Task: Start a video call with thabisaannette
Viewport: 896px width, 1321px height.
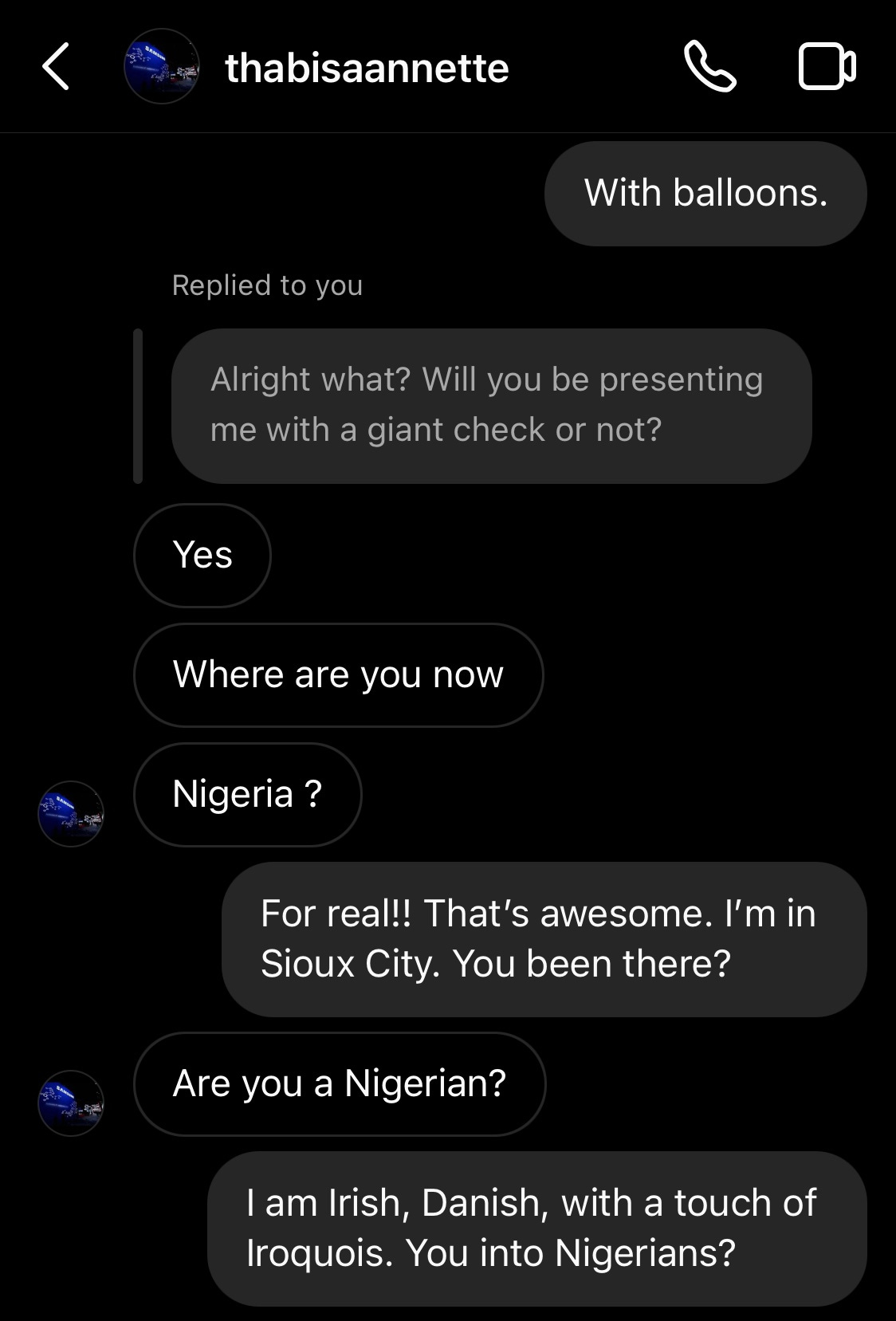Action: point(827,67)
